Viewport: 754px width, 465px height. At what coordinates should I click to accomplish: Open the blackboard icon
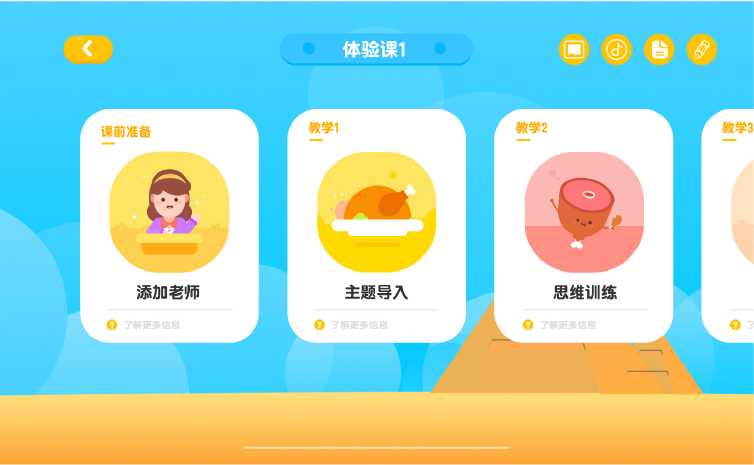point(574,49)
